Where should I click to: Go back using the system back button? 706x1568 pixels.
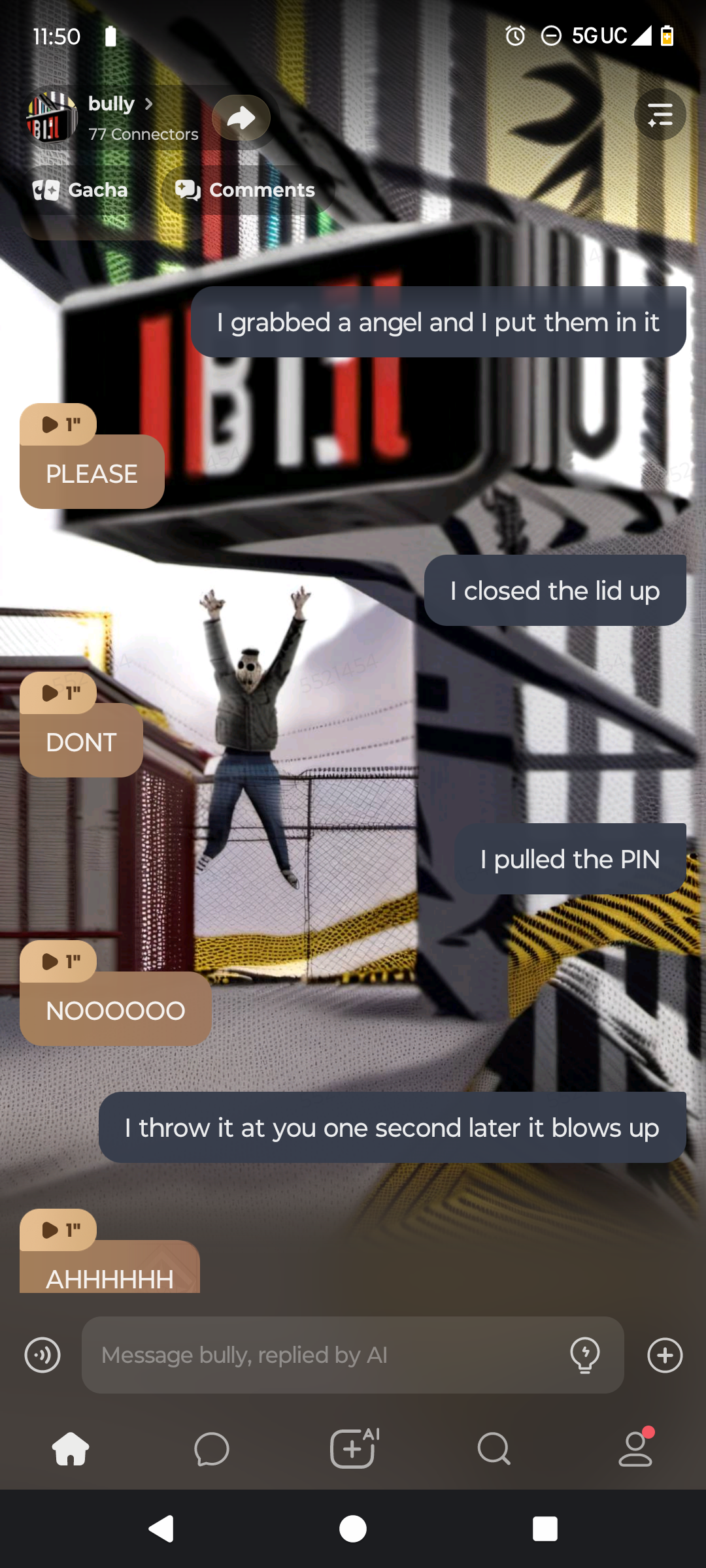point(161,1529)
